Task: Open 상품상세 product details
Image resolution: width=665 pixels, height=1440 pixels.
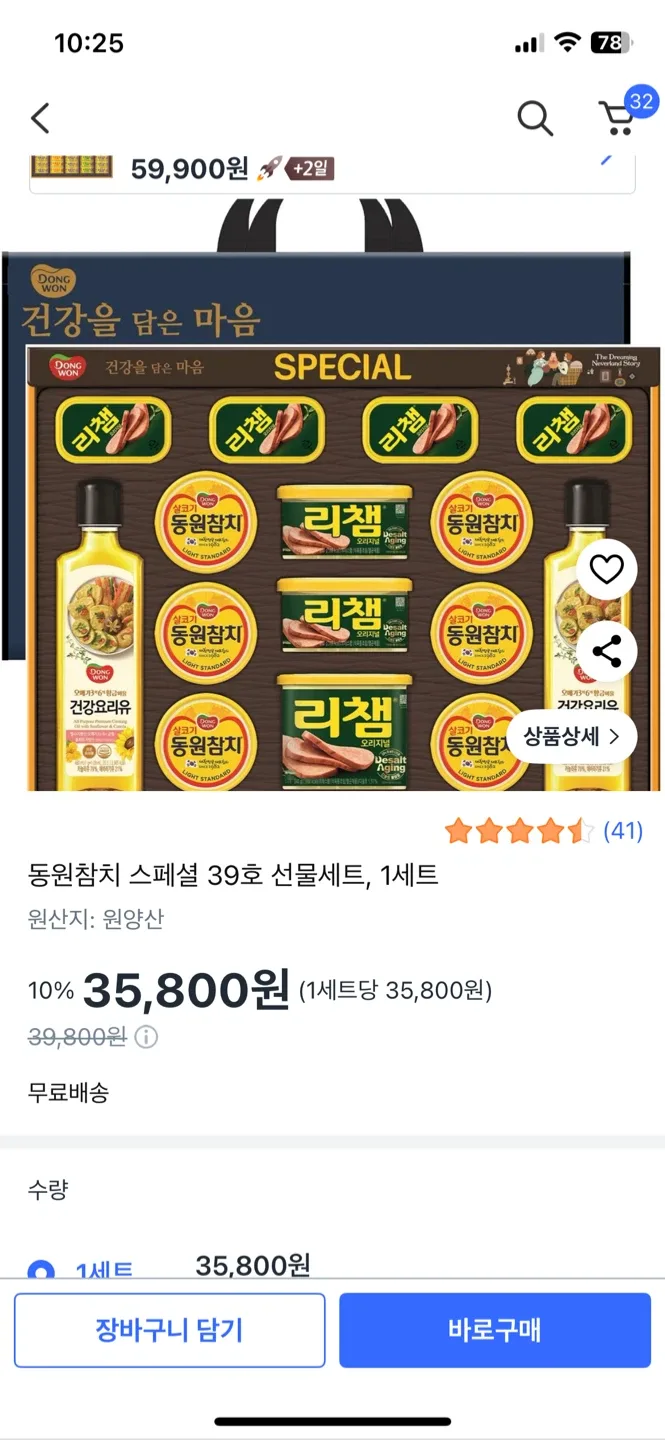Action: 572,737
